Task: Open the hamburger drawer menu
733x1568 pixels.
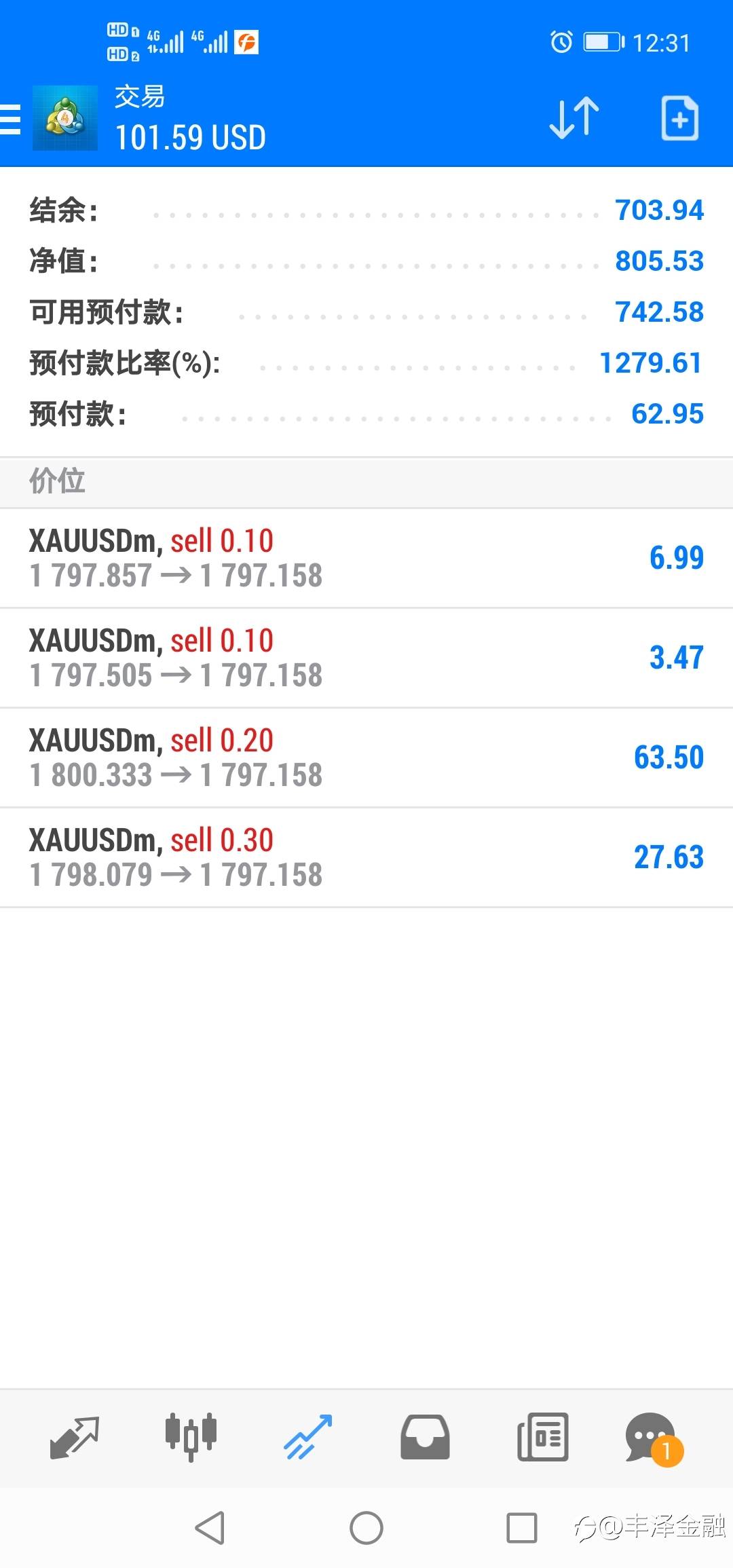Action: [10, 119]
